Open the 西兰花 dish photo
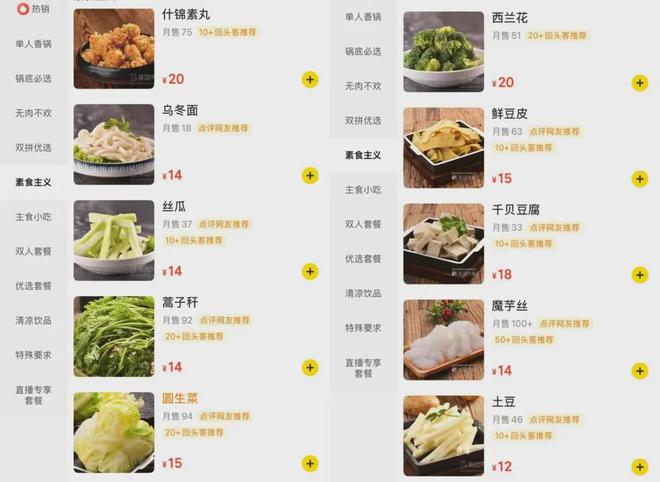The image size is (660, 482). click(x=443, y=51)
